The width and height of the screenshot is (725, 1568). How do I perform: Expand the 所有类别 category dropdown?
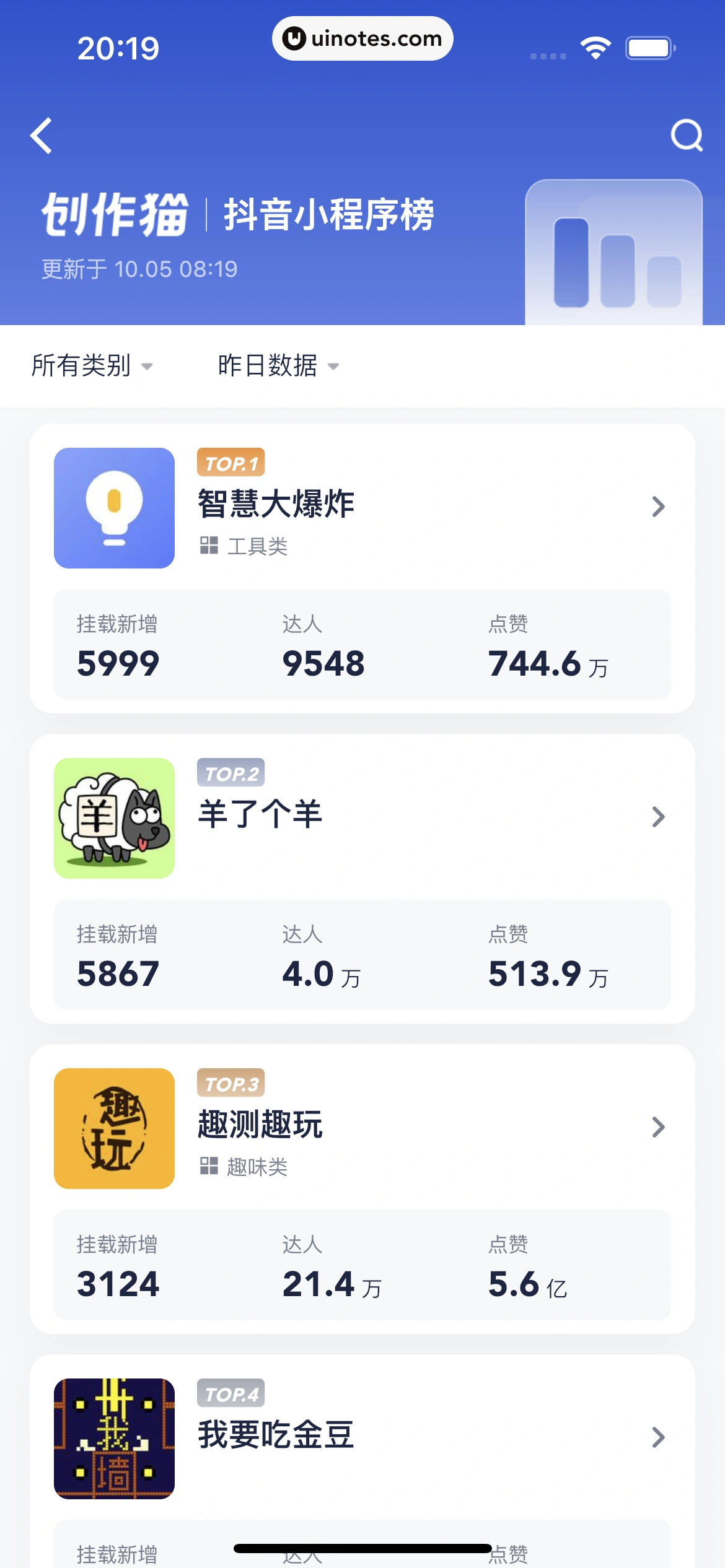92,365
